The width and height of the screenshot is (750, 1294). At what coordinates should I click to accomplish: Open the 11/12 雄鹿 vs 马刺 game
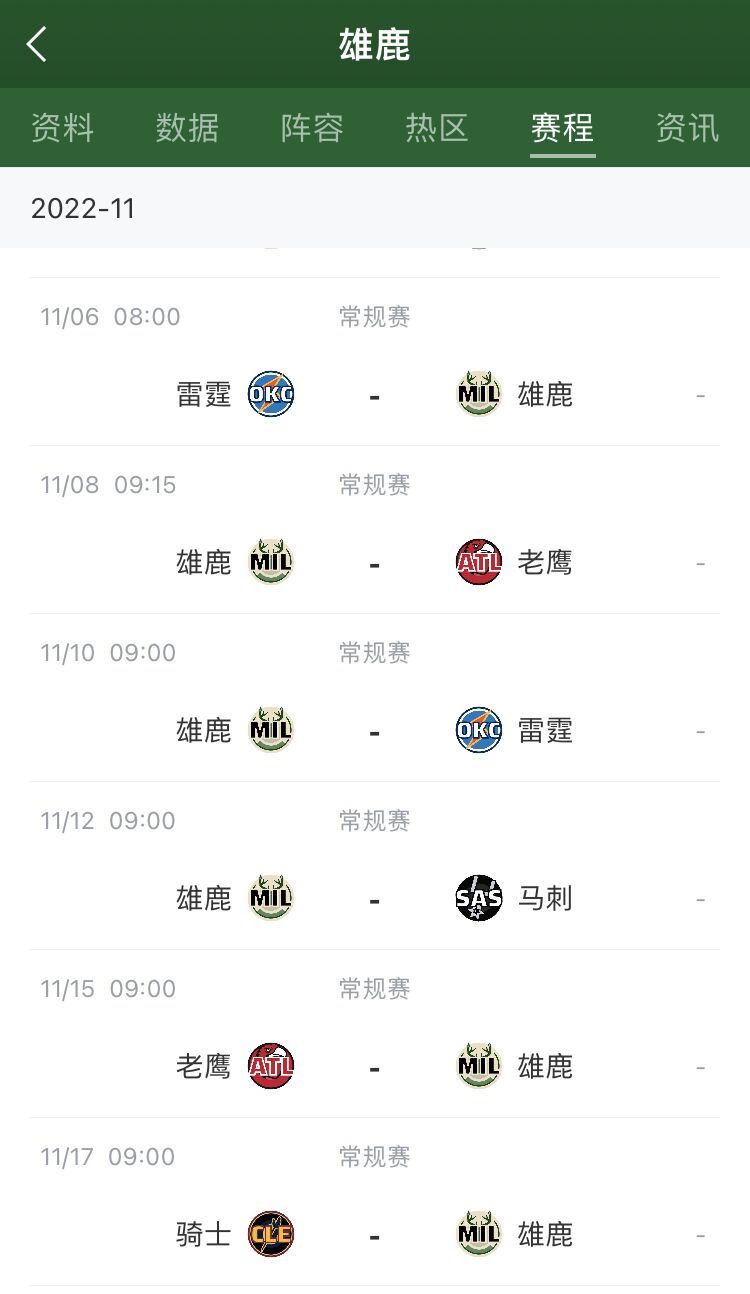point(375,866)
